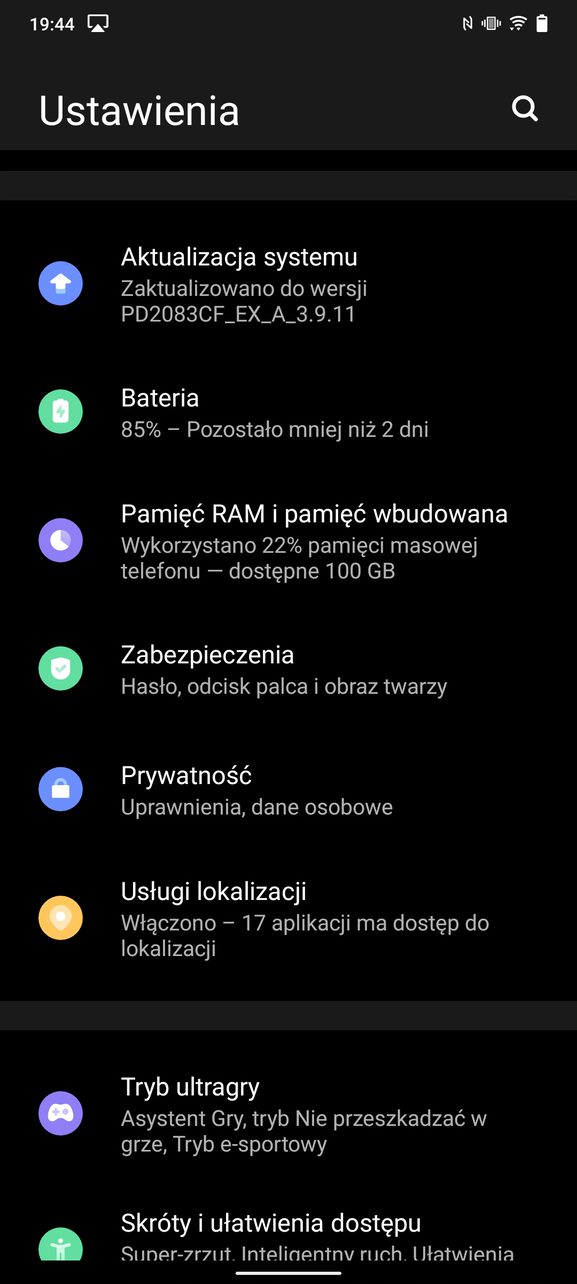This screenshot has width=577, height=1284.
Task: Open Tryb ultragry settings
Action: [288, 1114]
